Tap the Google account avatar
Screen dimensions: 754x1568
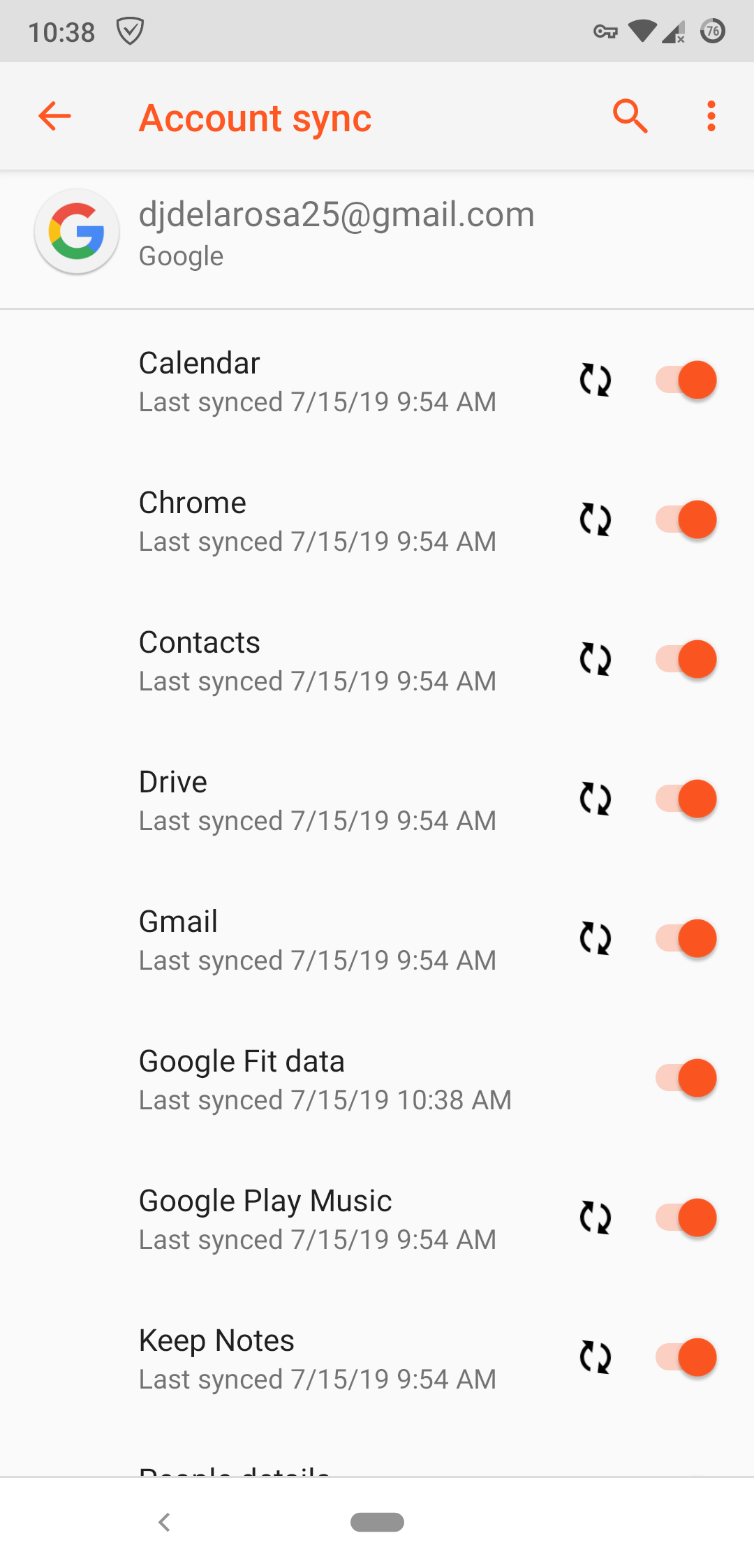(x=76, y=231)
